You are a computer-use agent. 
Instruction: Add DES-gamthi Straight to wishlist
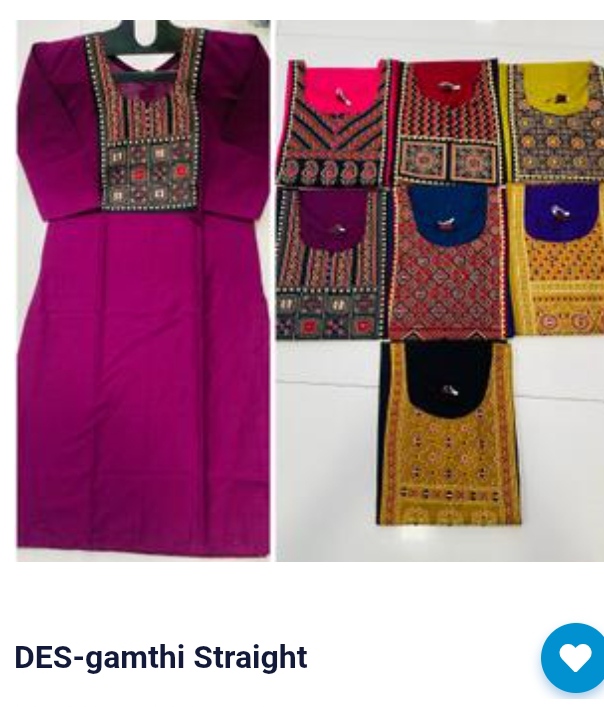click(575, 657)
